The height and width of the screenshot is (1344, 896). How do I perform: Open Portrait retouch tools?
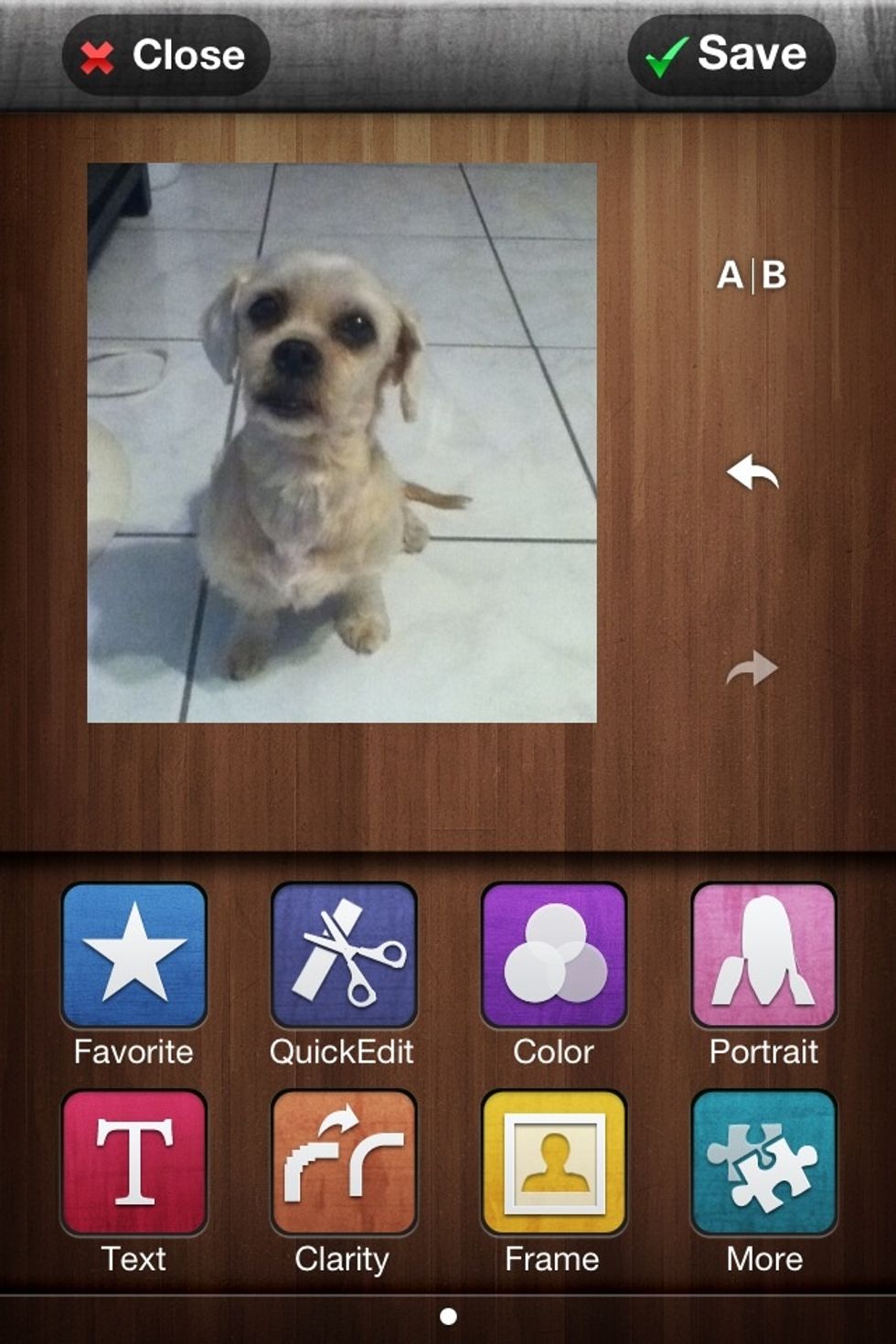(763, 955)
